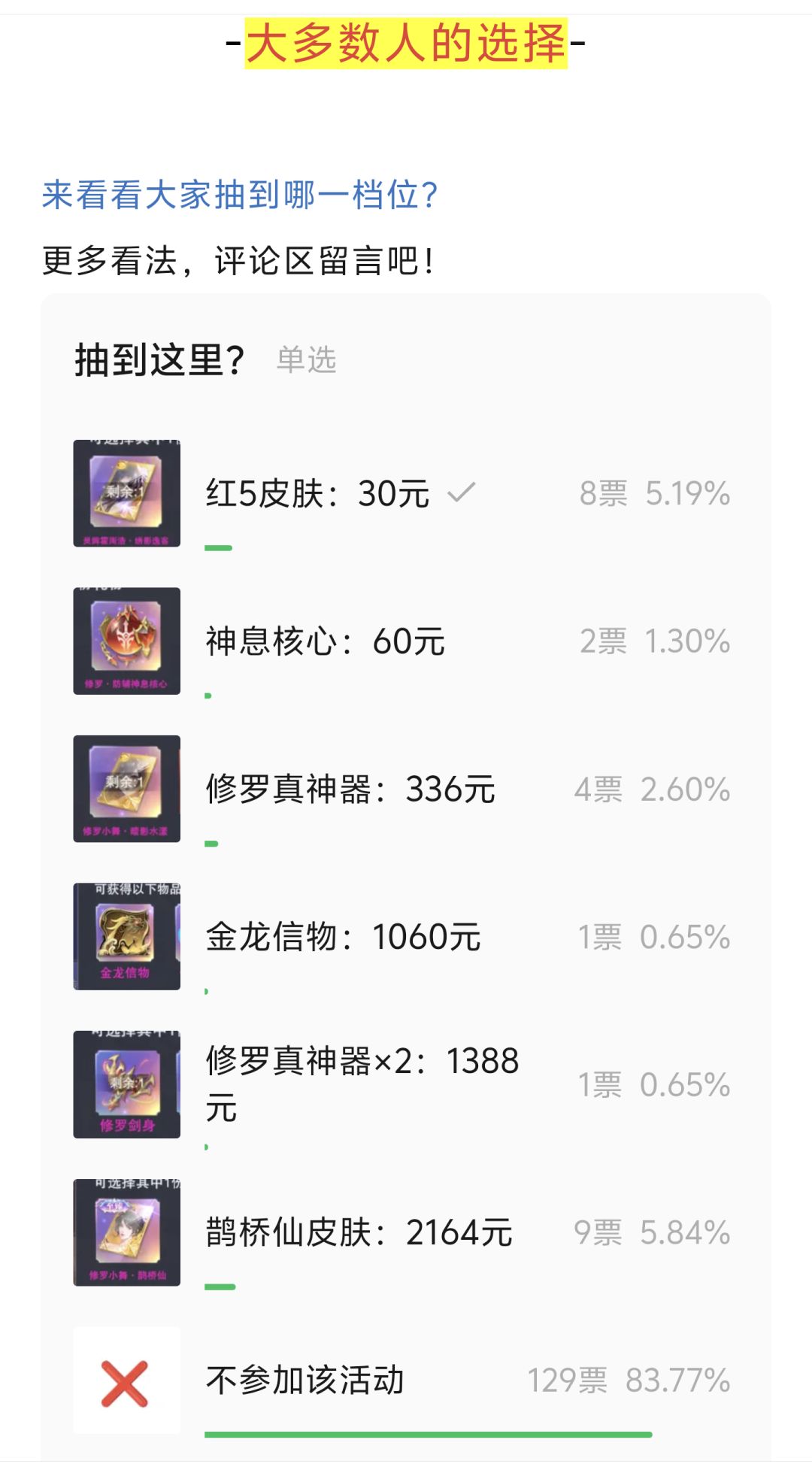Click the red X icon beside 不参加该活动
Image resolution: width=812 pixels, height=1470 pixels.
pos(126,1381)
